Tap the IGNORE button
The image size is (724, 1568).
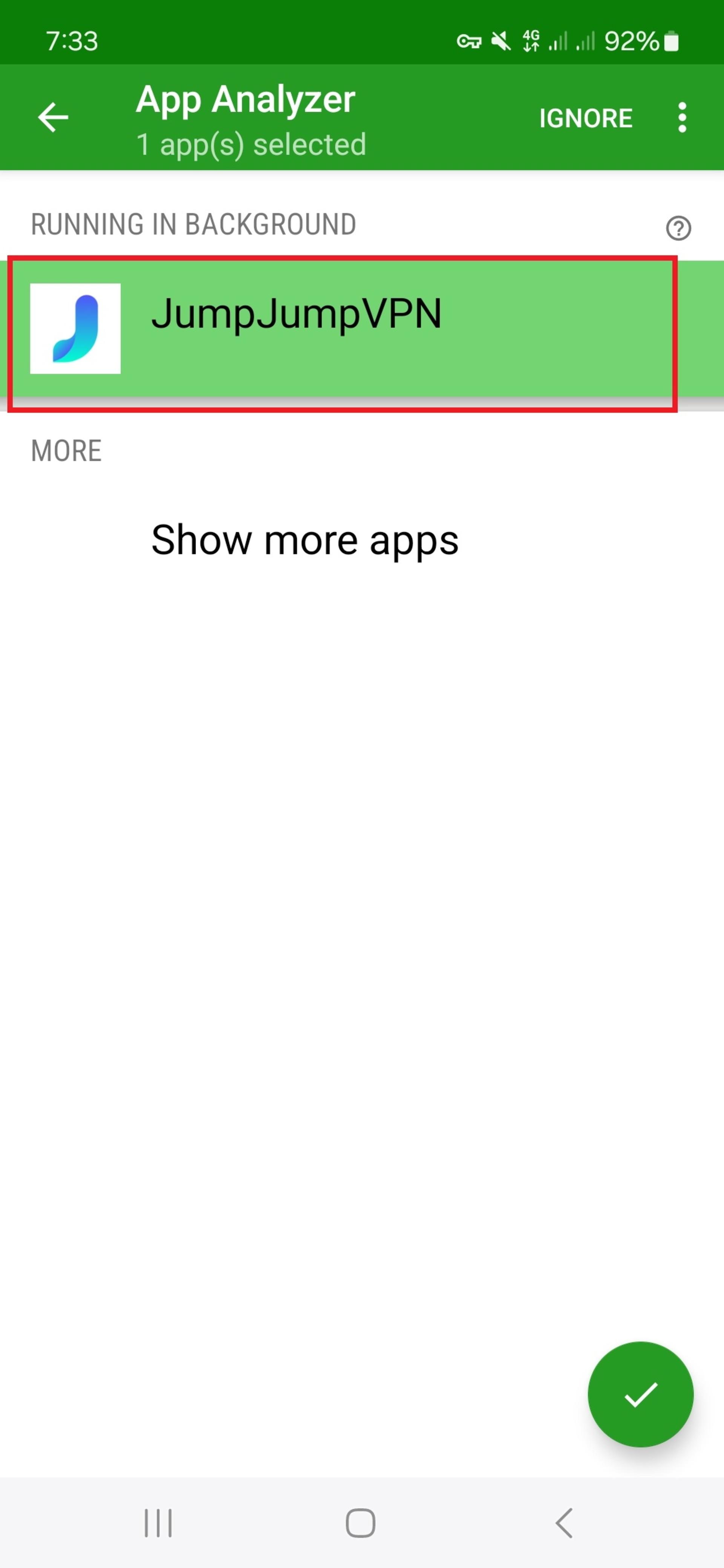tap(585, 118)
